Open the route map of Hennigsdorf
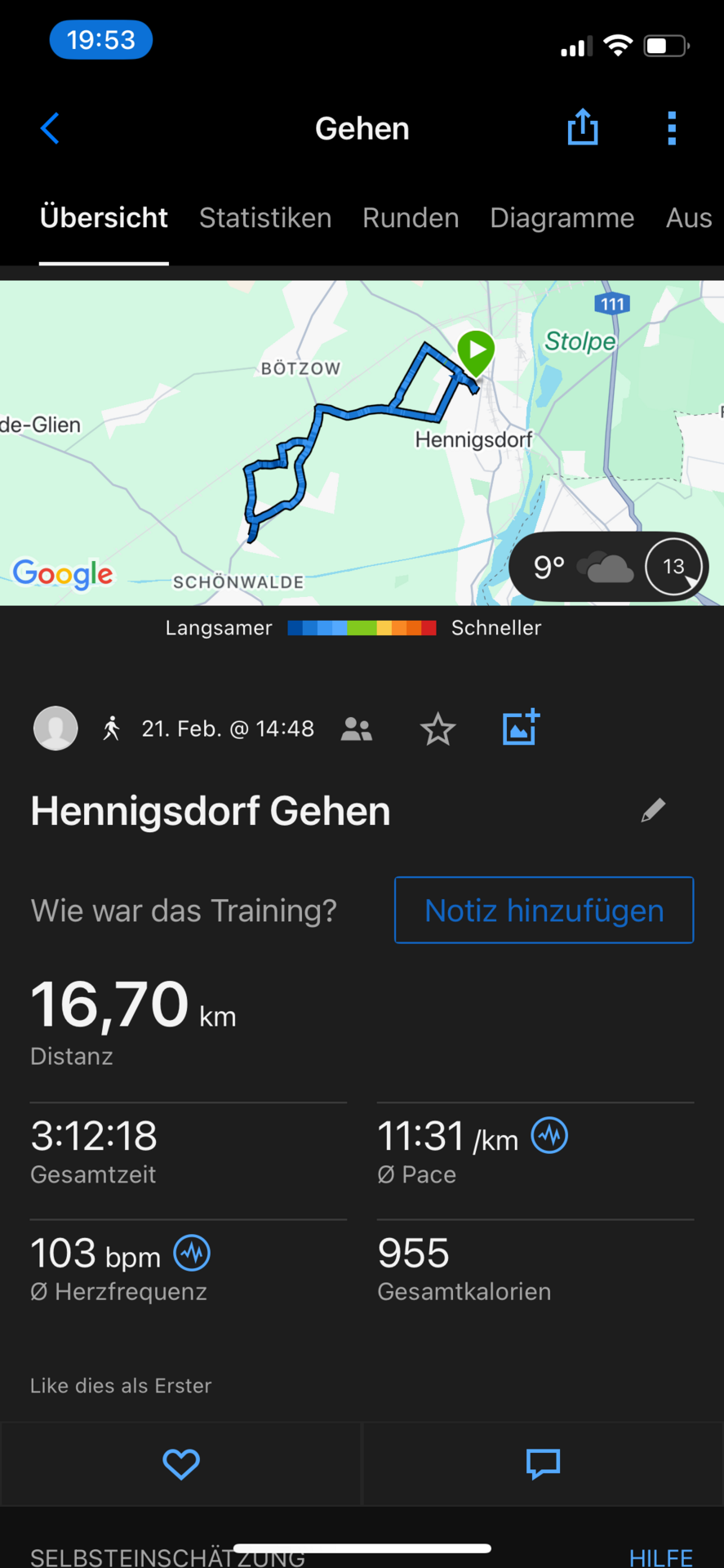 coord(362,443)
